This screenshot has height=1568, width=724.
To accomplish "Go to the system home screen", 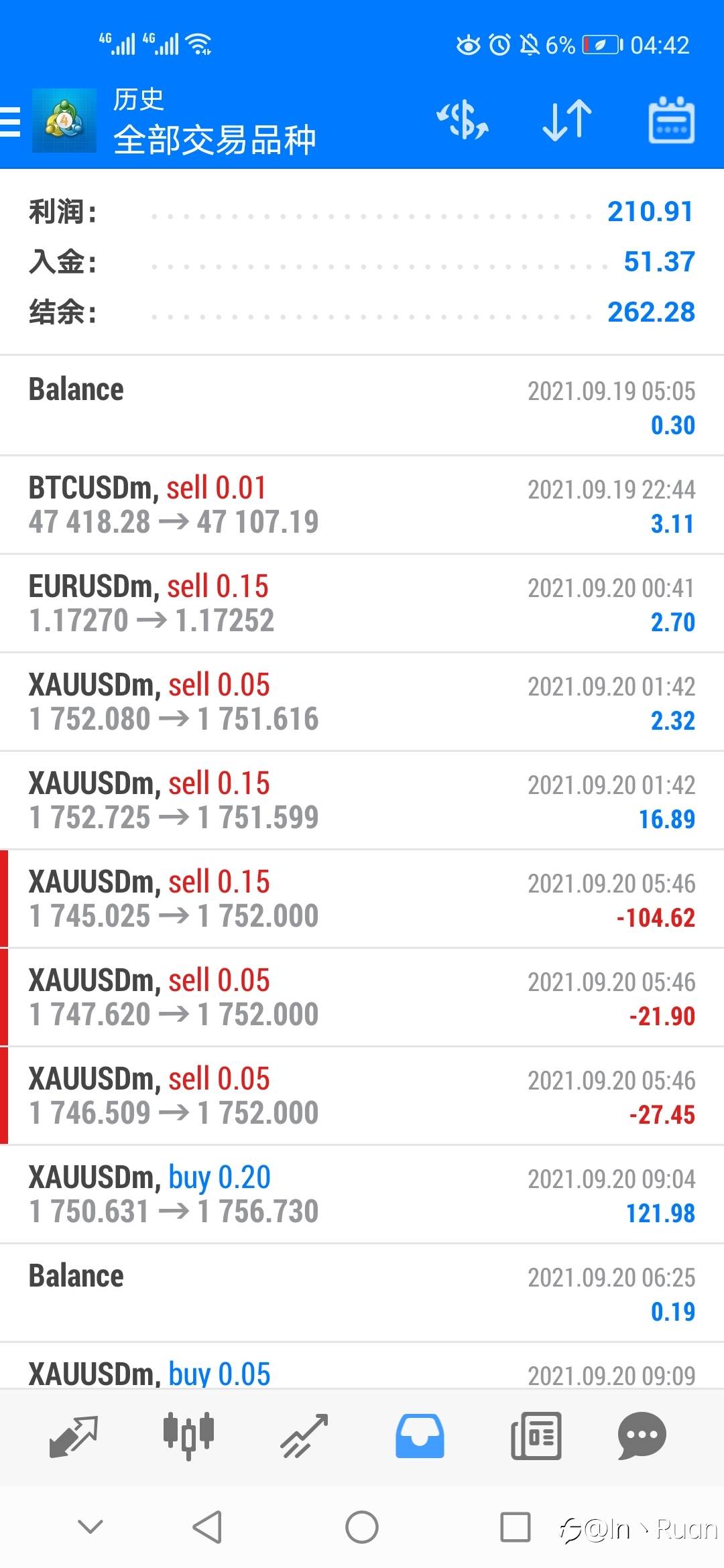I will [x=362, y=1527].
